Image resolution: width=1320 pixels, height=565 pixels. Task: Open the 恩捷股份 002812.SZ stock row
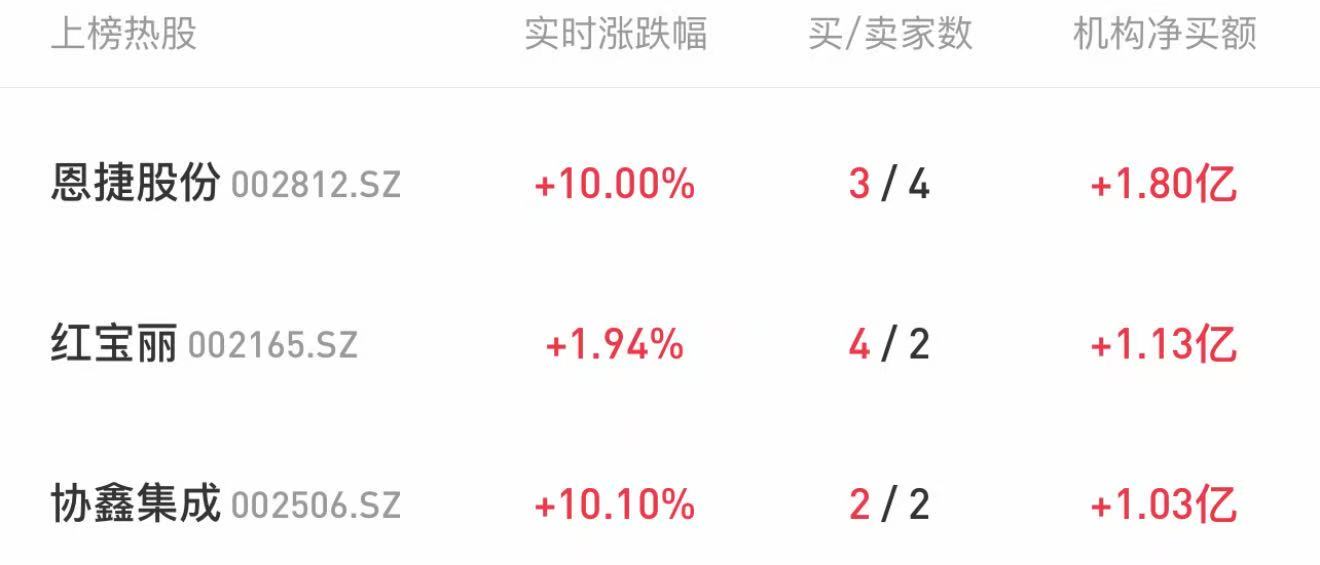pos(225,184)
